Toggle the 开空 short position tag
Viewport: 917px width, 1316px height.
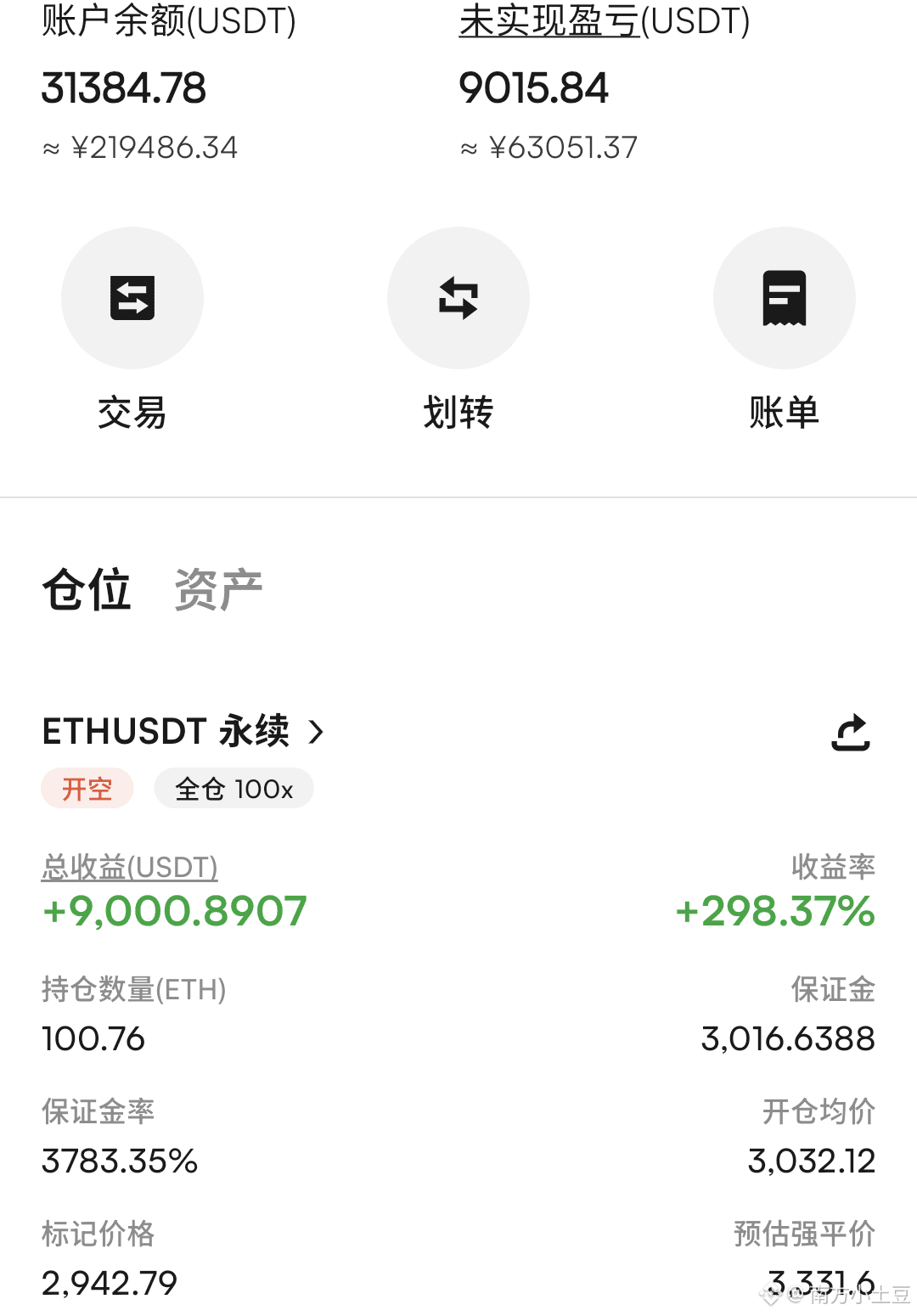pyautogui.click(x=87, y=788)
